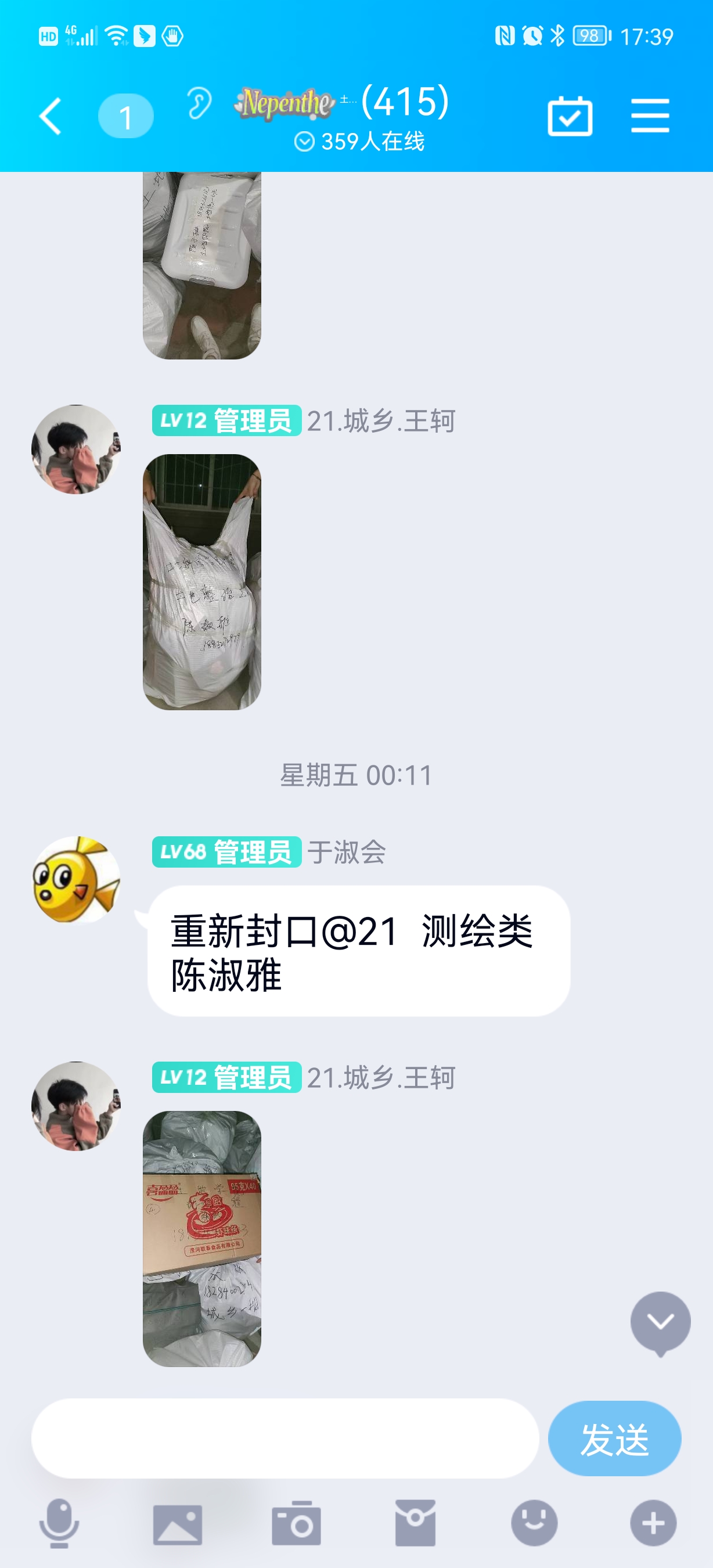Open the group title Nepenthe info

click(x=344, y=103)
